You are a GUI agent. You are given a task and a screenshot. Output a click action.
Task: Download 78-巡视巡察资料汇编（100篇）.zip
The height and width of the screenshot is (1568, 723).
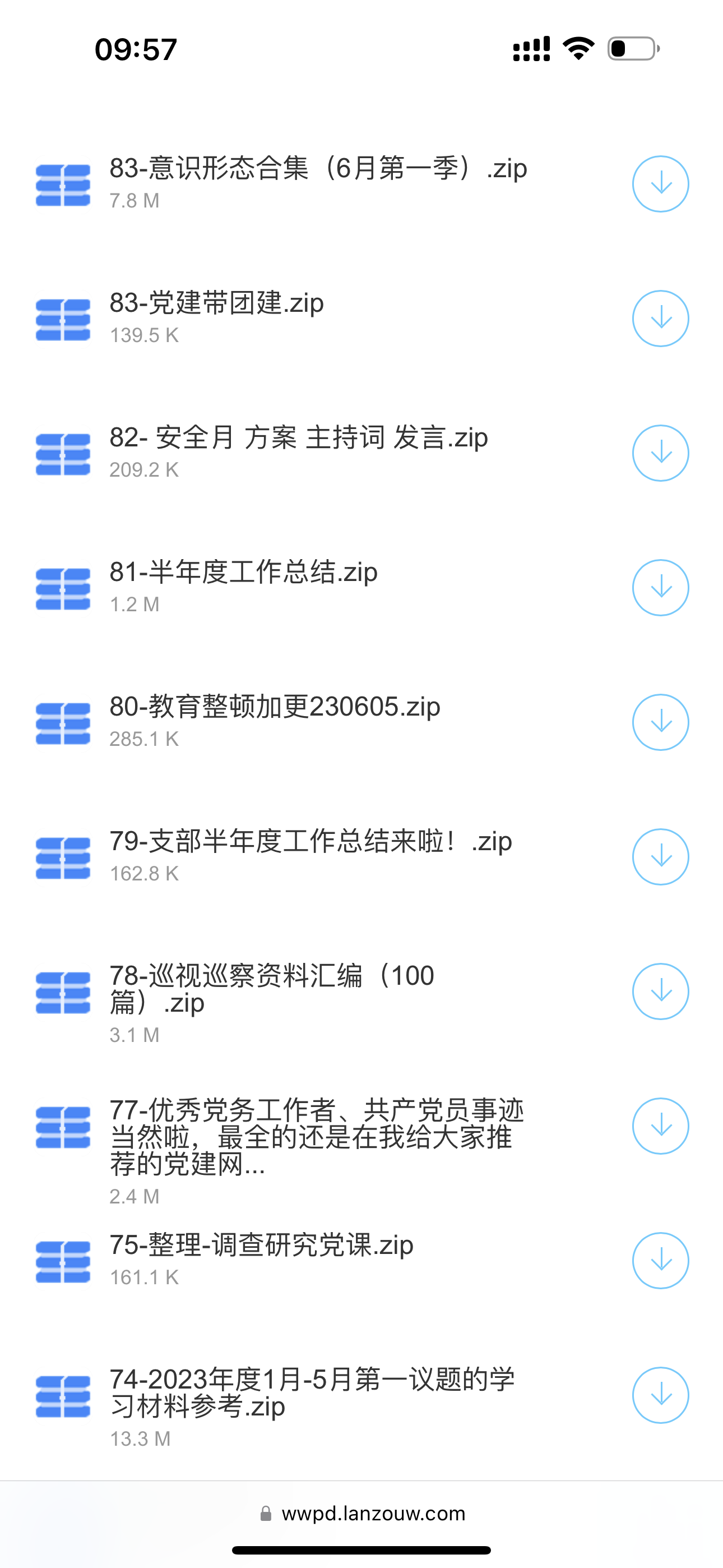(660, 991)
